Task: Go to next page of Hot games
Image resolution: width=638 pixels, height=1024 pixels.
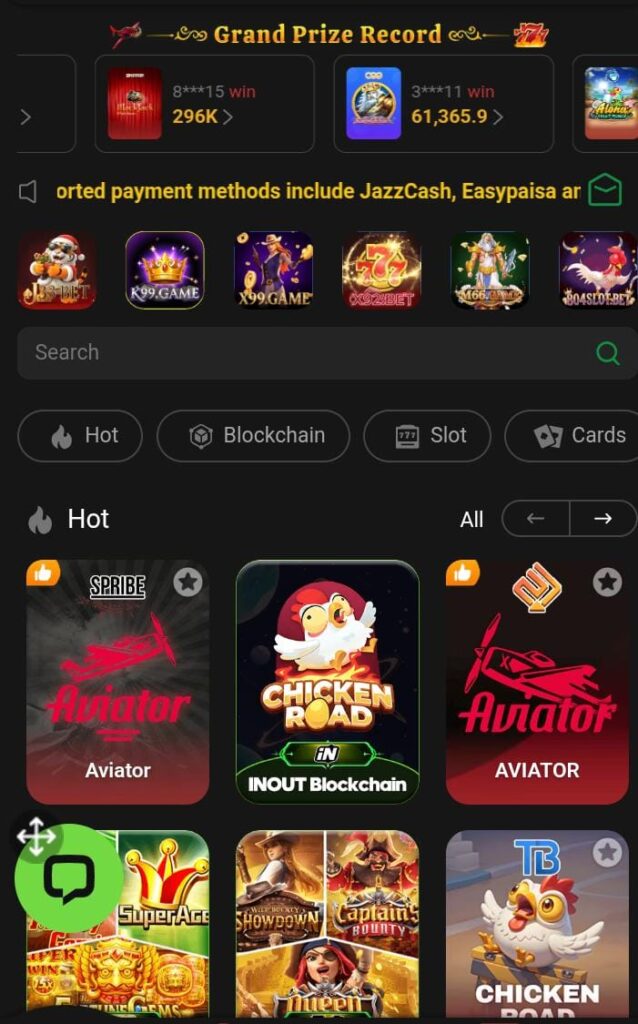Action: (603, 519)
